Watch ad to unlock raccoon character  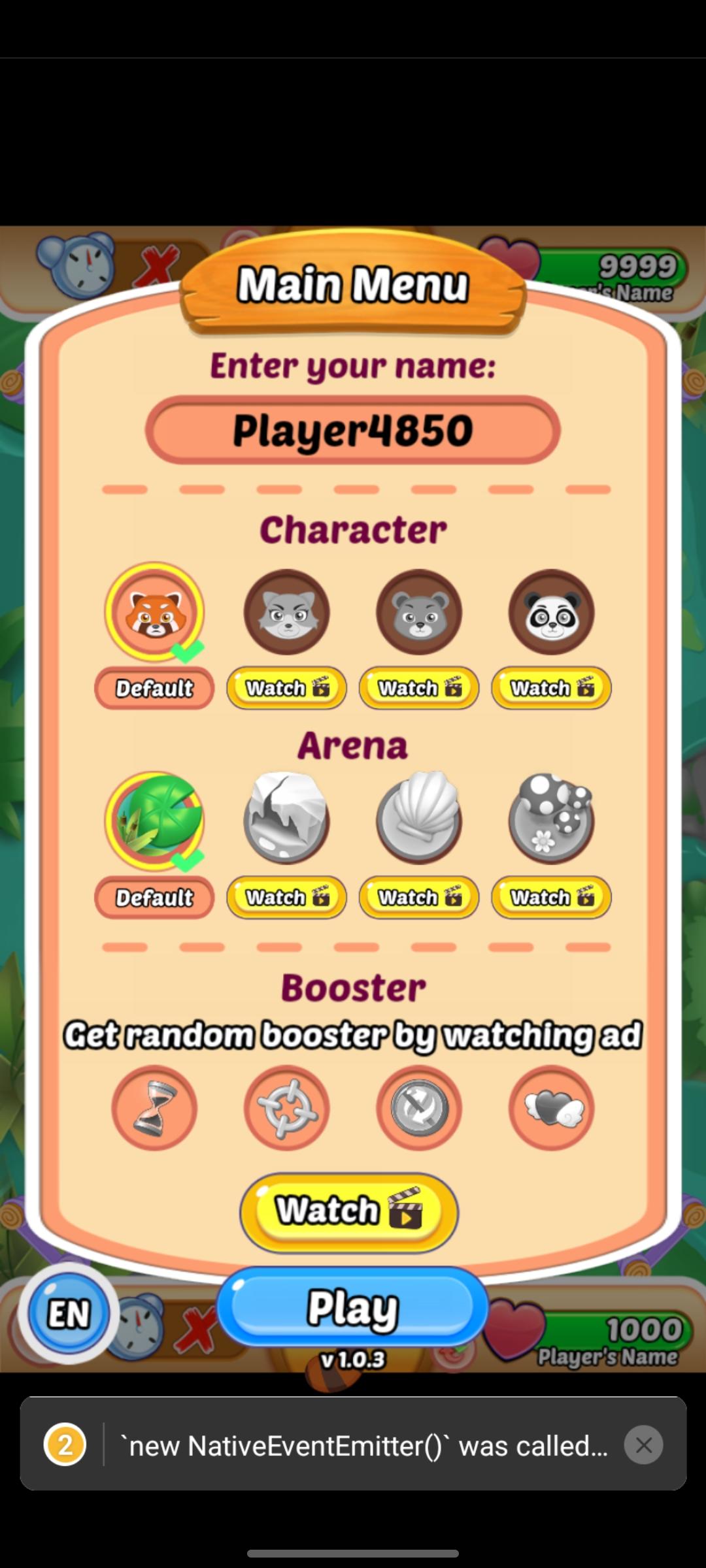[x=287, y=688]
